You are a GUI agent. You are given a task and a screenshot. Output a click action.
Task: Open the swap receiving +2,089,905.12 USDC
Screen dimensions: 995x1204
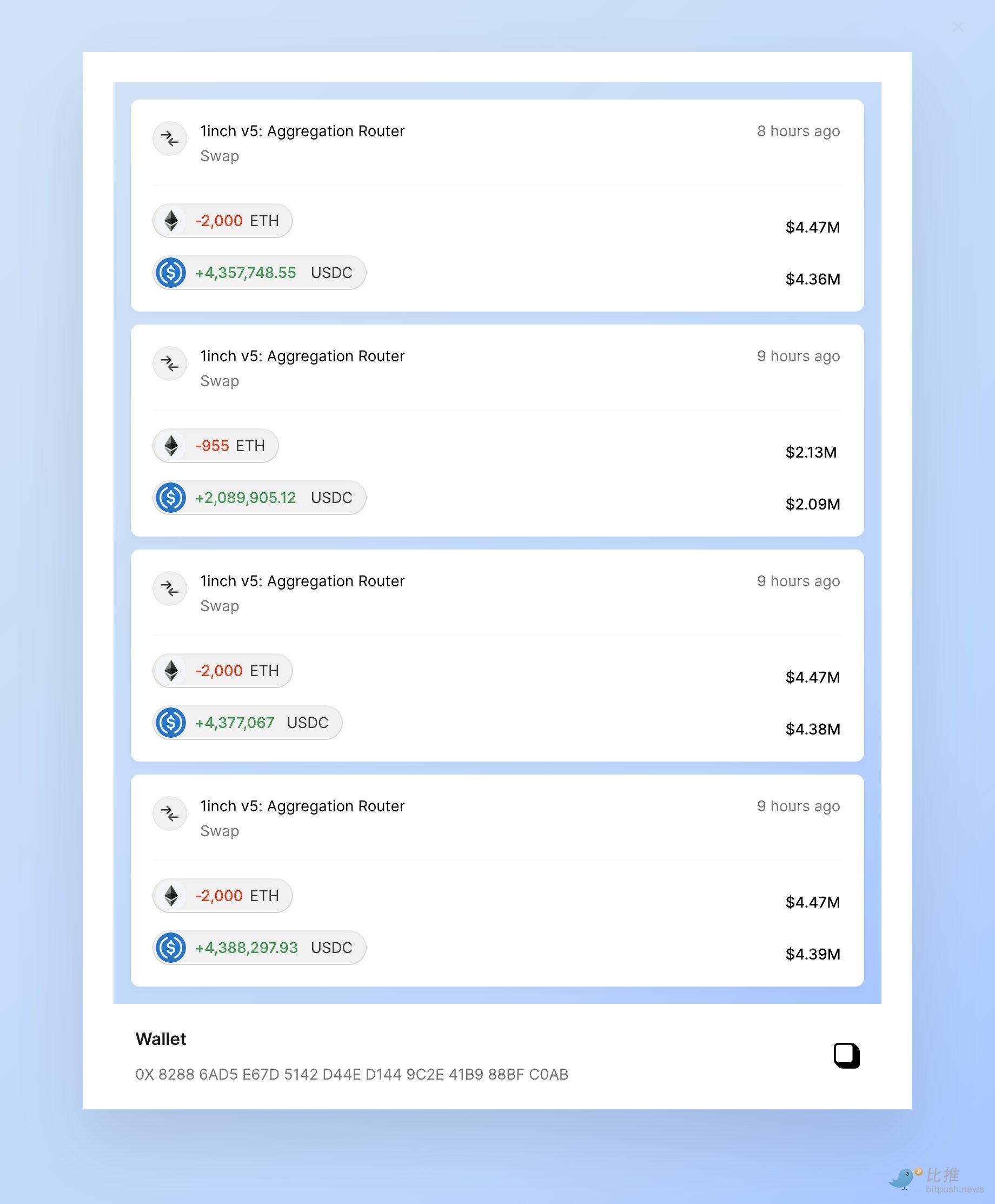(496, 430)
